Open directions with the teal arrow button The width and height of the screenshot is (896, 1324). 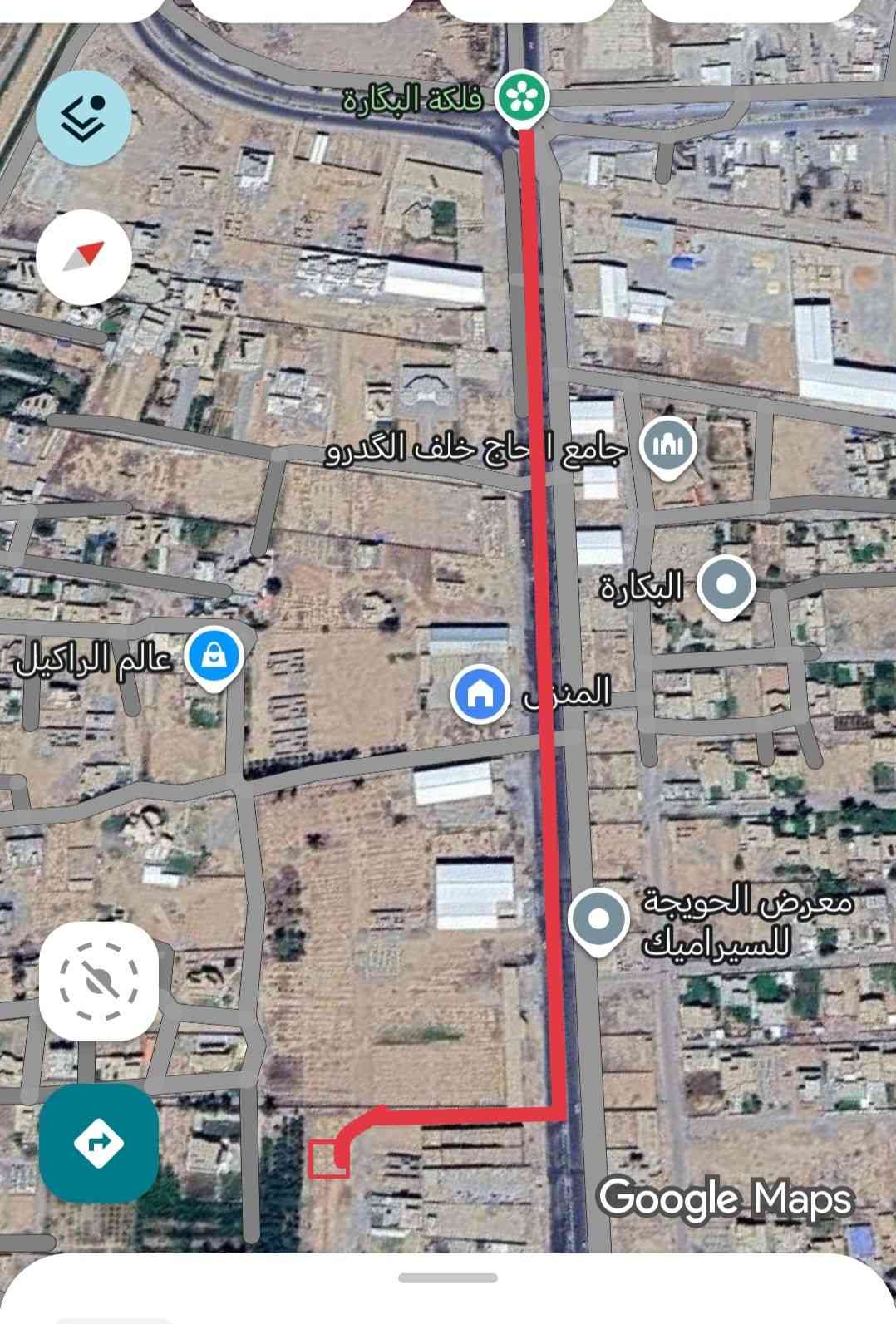[x=98, y=1143]
